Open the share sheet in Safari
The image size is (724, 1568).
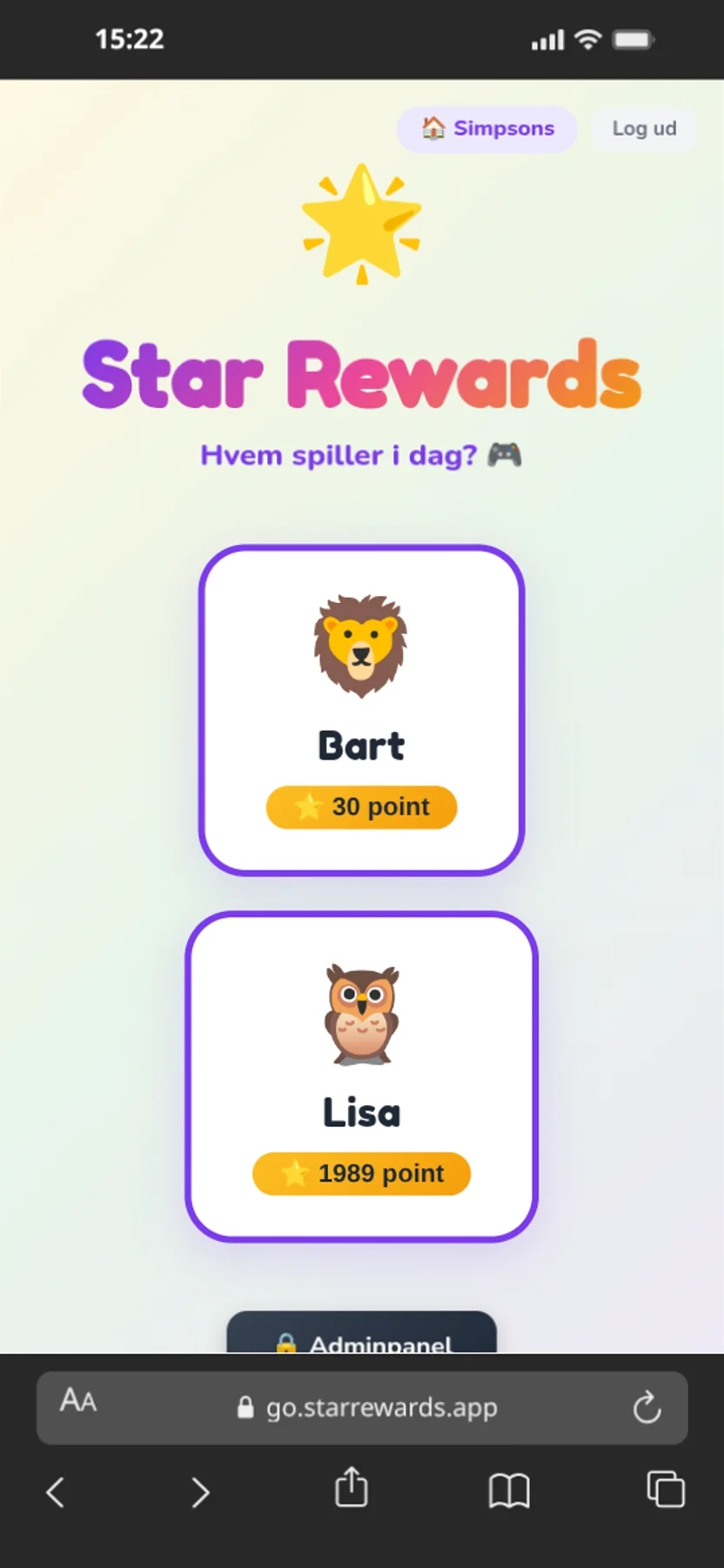pyautogui.click(x=350, y=1487)
